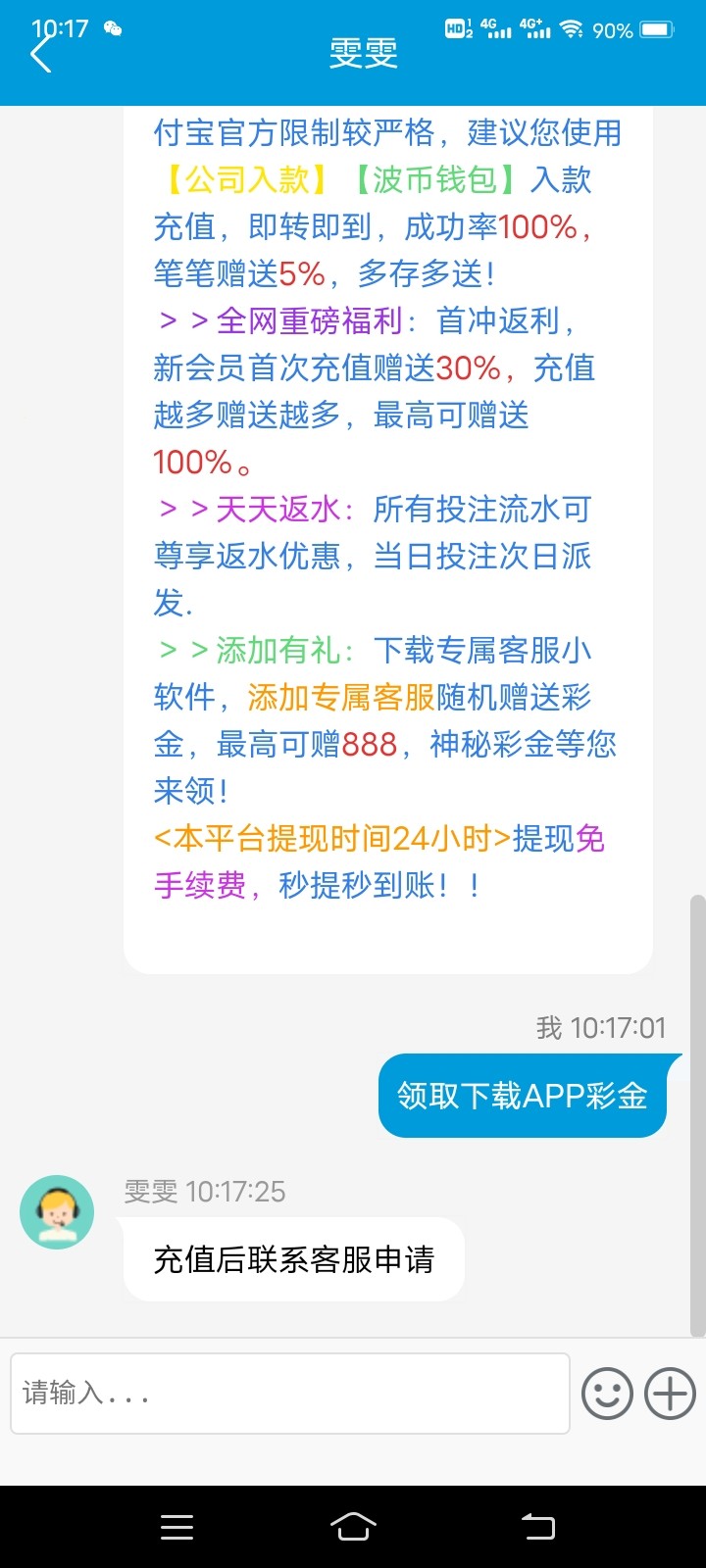Screen dimensions: 706x1568
Task: Open the plus attachment menu
Action: (x=669, y=1393)
